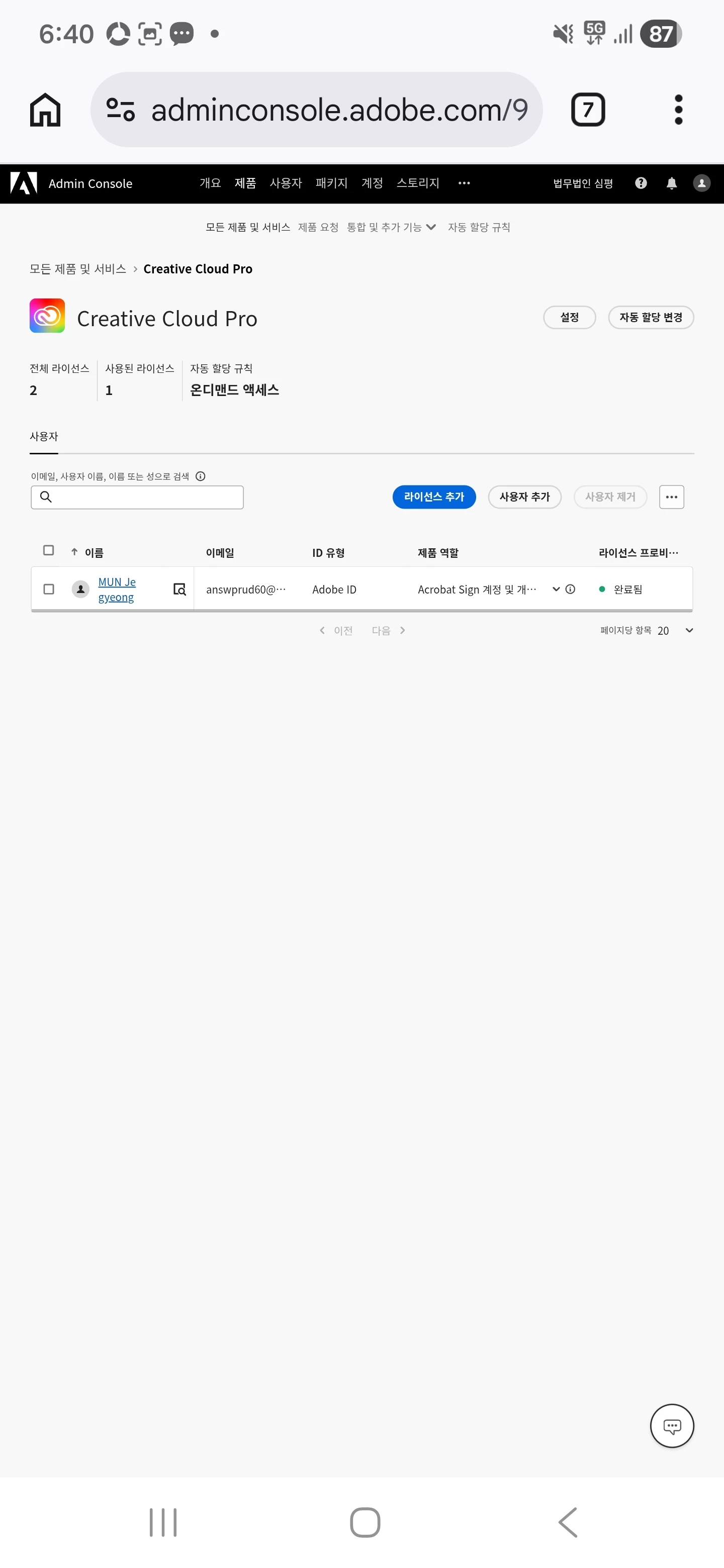Expand the Acrobat Sign product role dropdown
This screenshot has height=1568, width=724.
pyautogui.click(x=556, y=589)
